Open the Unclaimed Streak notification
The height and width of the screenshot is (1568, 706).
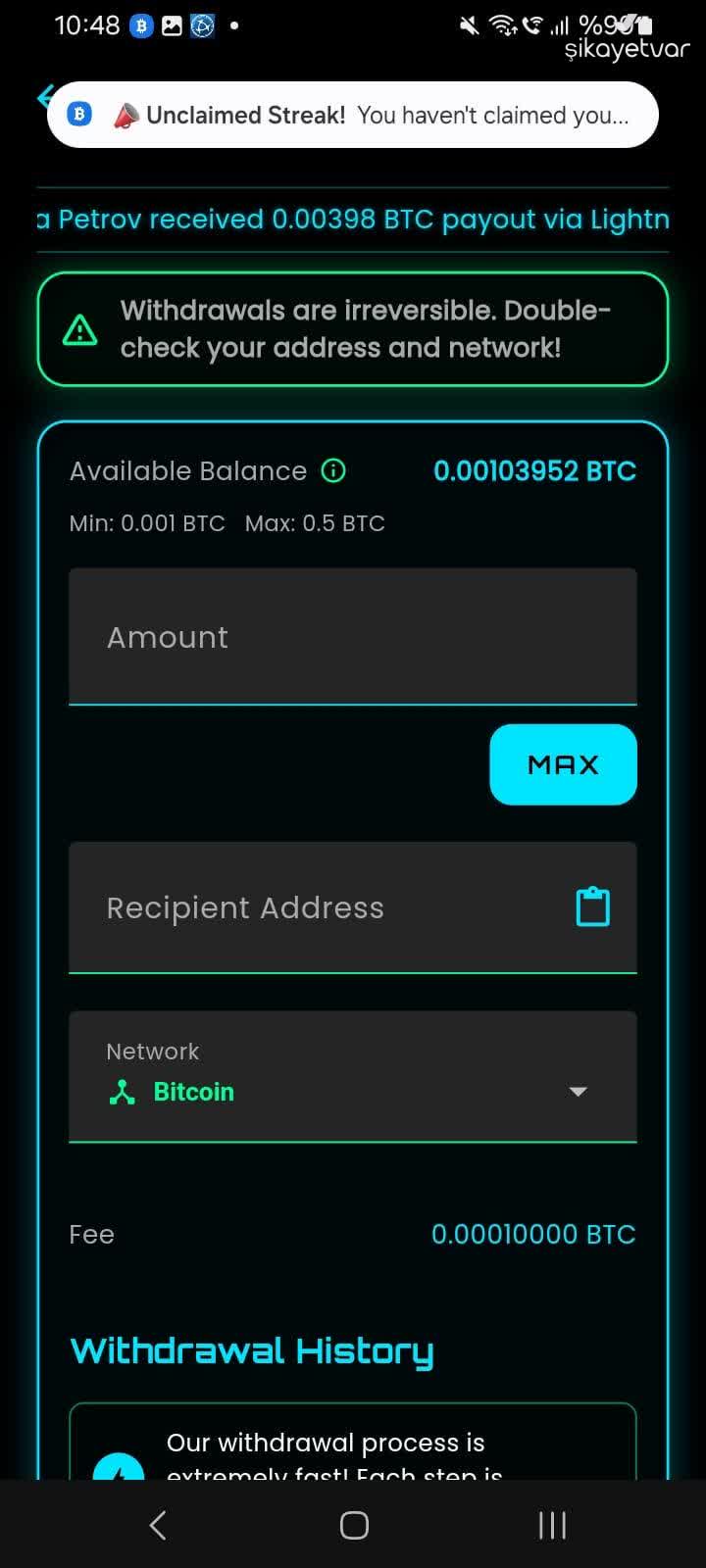click(x=353, y=115)
